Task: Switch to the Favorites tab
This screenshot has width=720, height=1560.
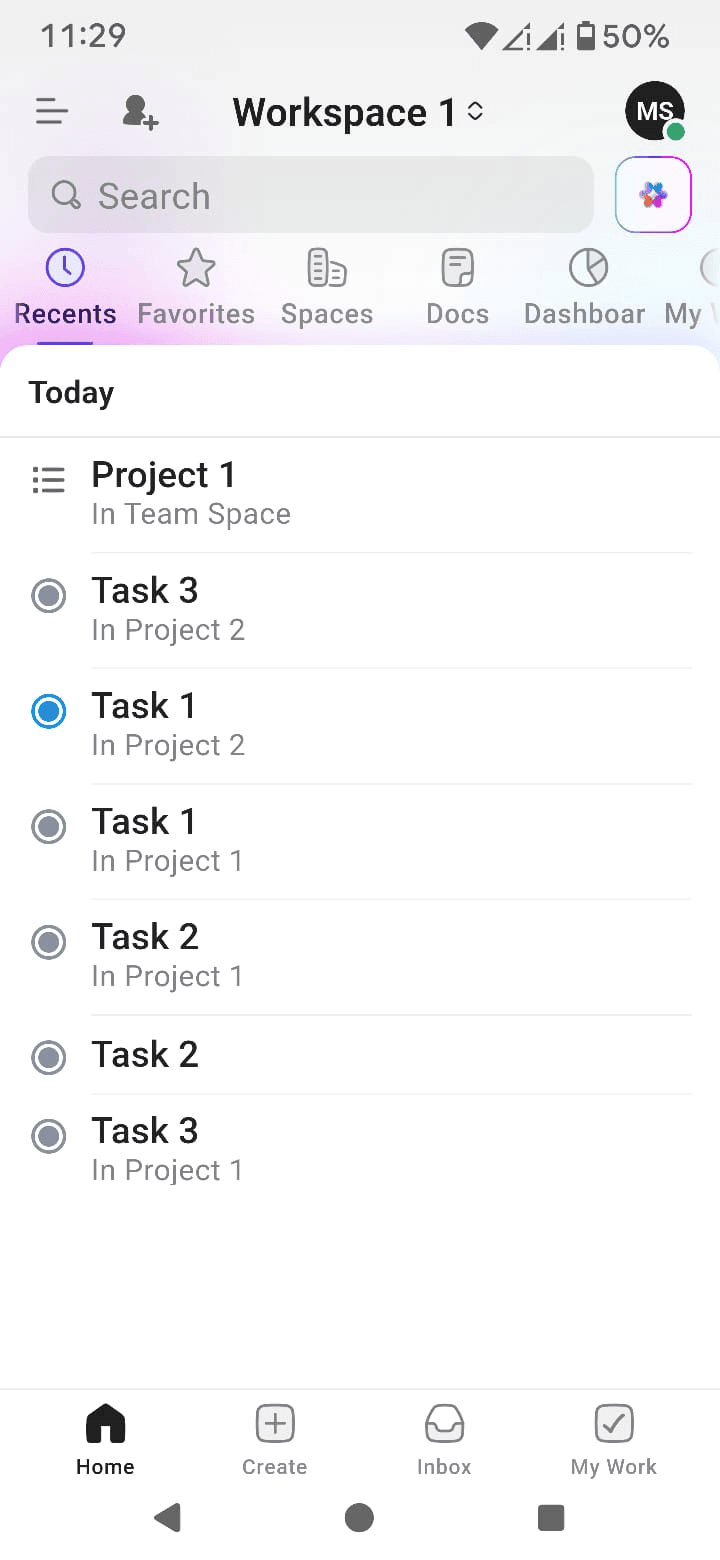Action: pyautogui.click(x=196, y=289)
